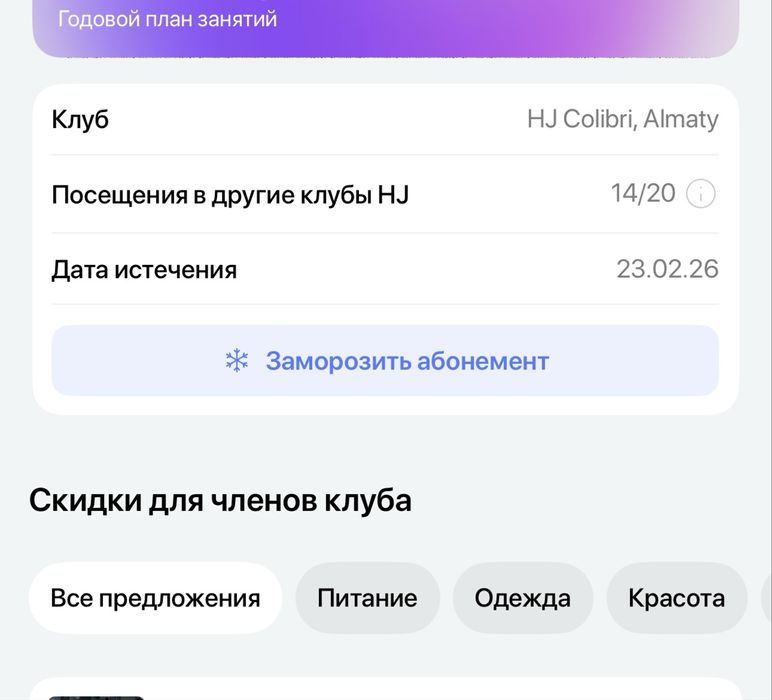This screenshot has height=700, width=772.
Task: Tap the Заморозить абонемент button
Action: 385,361
